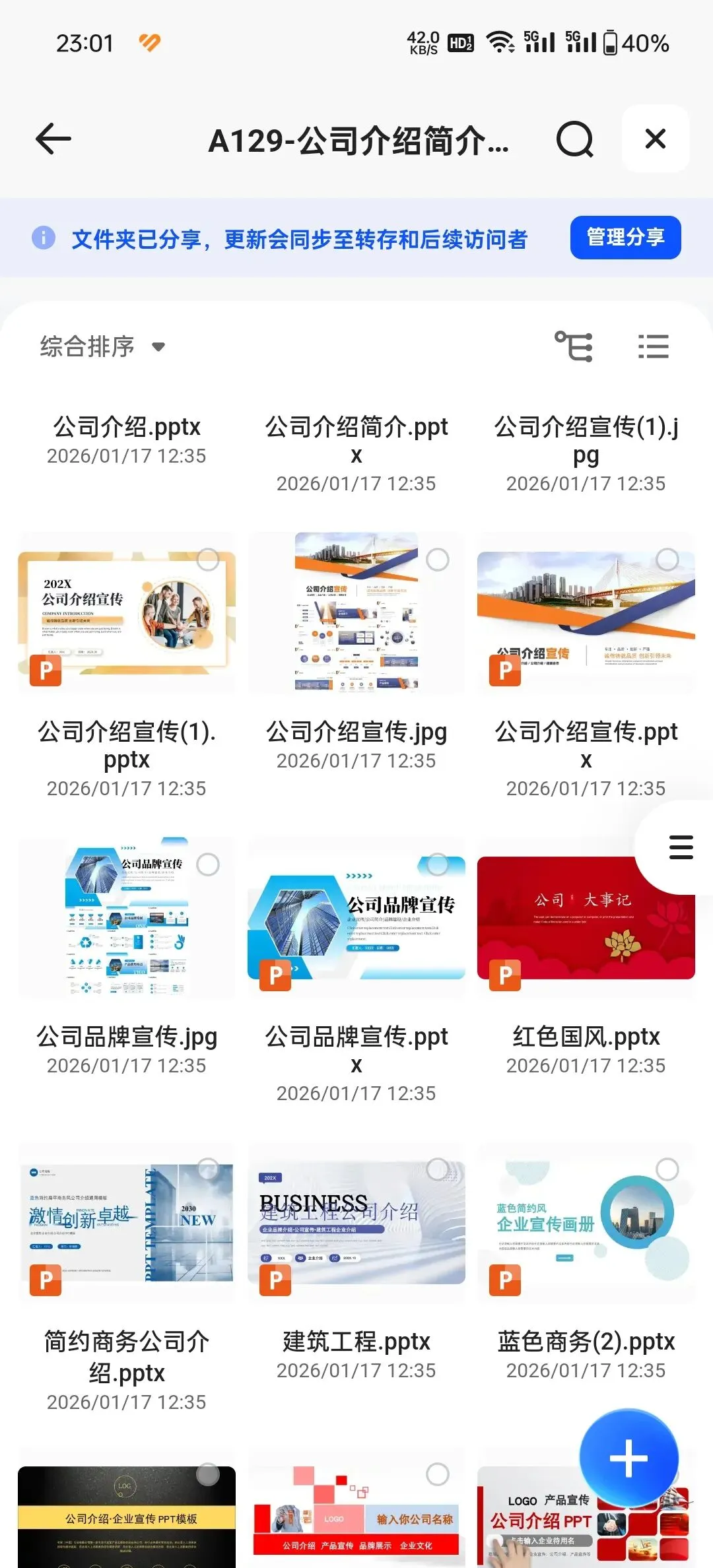The height and width of the screenshot is (1568, 713).
Task: Close the folder with the X button
Action: click(x=655, y=139)
